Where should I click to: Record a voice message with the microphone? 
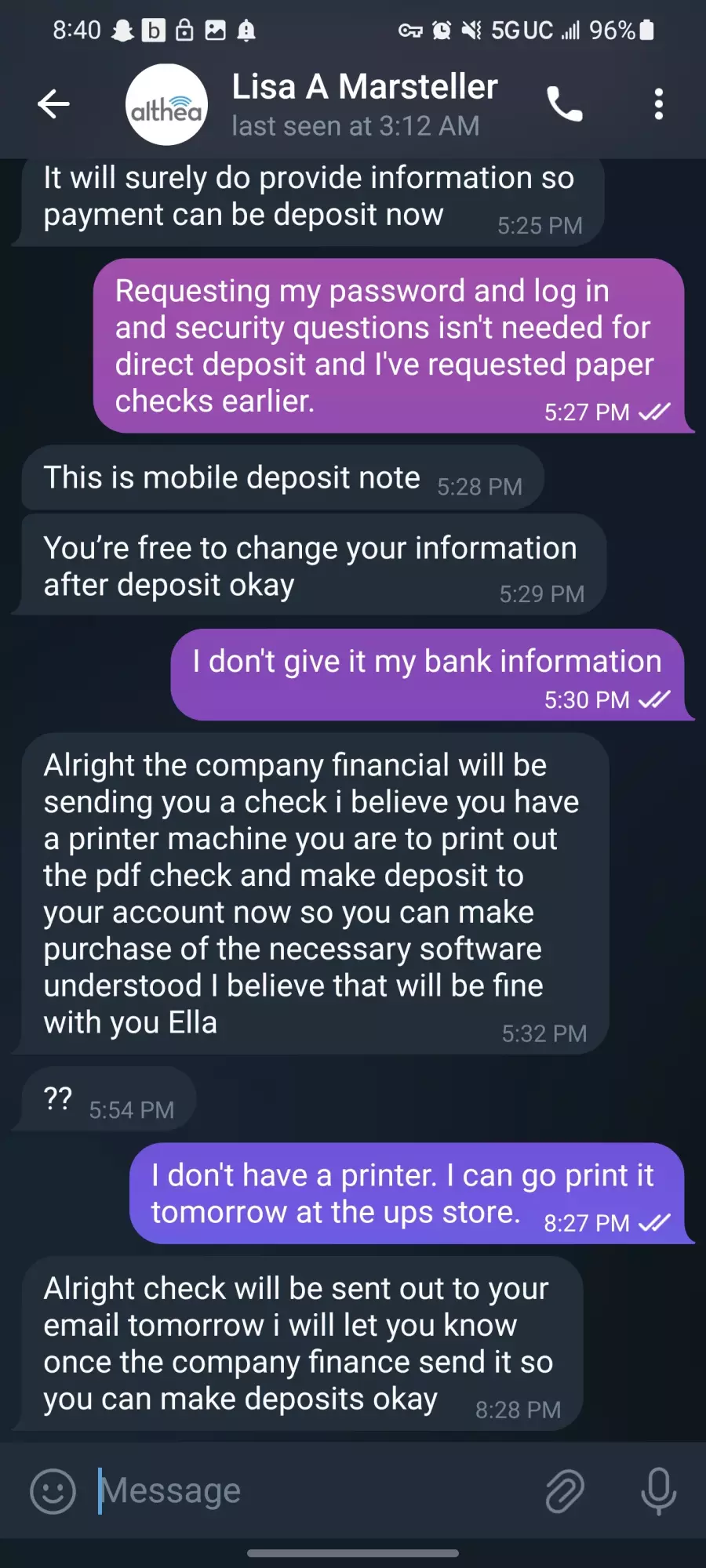click(x=658, y=1490)
